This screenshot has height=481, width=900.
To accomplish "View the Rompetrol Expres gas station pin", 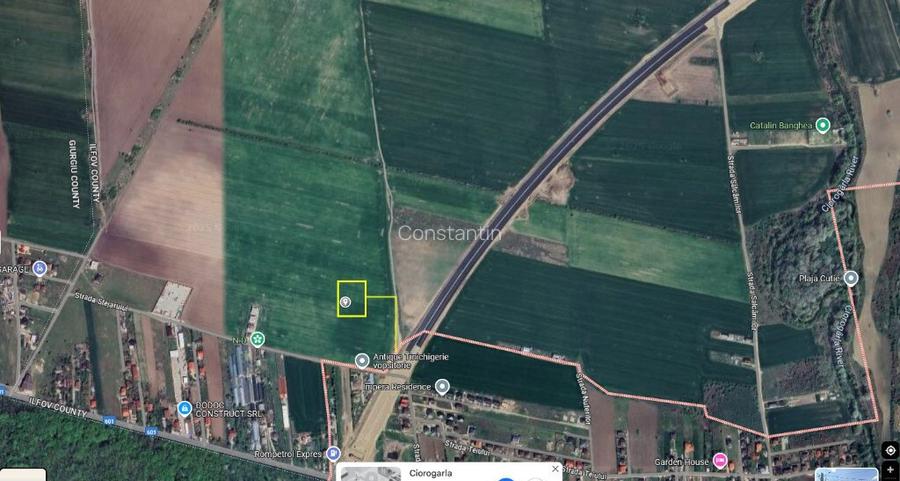I will (x=333, y=453).
